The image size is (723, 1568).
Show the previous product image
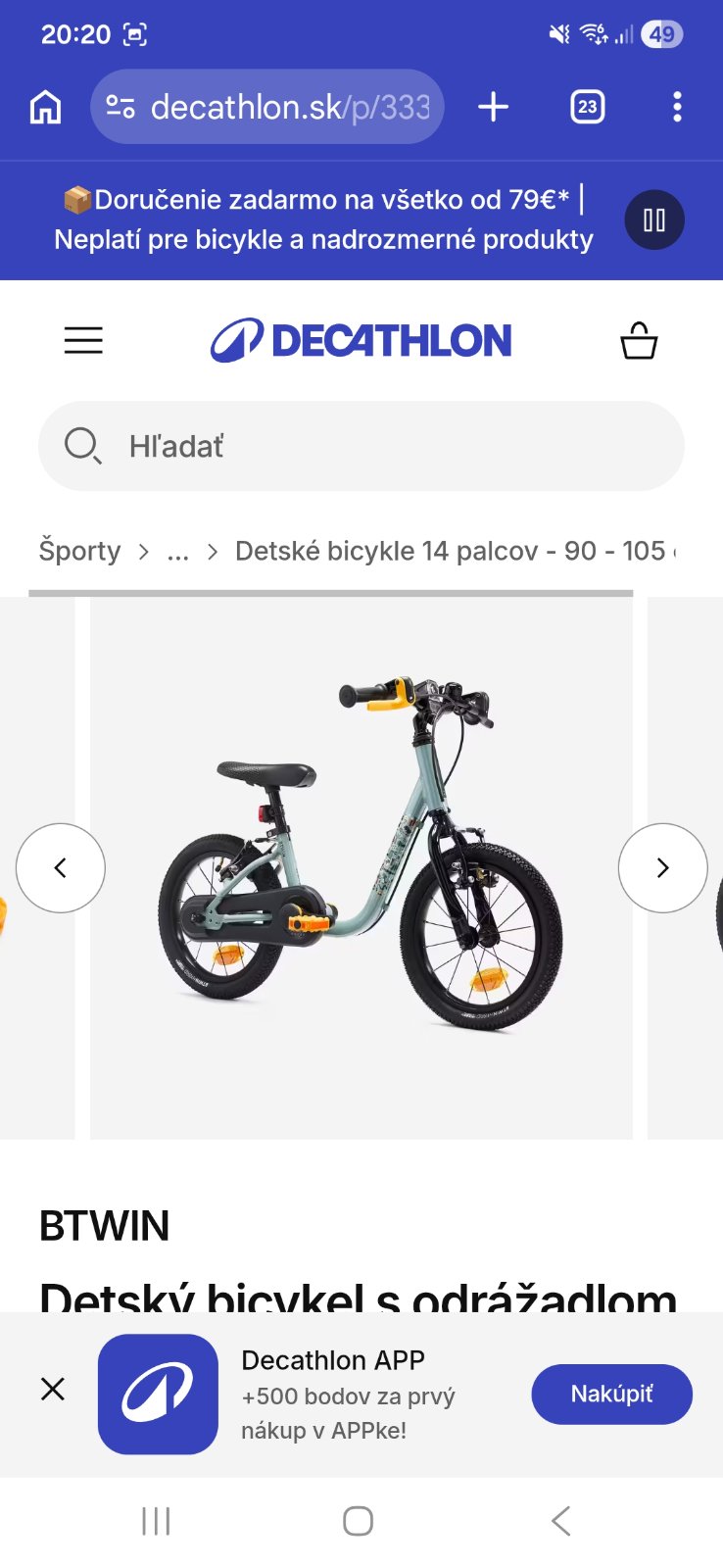[x=61, y=867]
